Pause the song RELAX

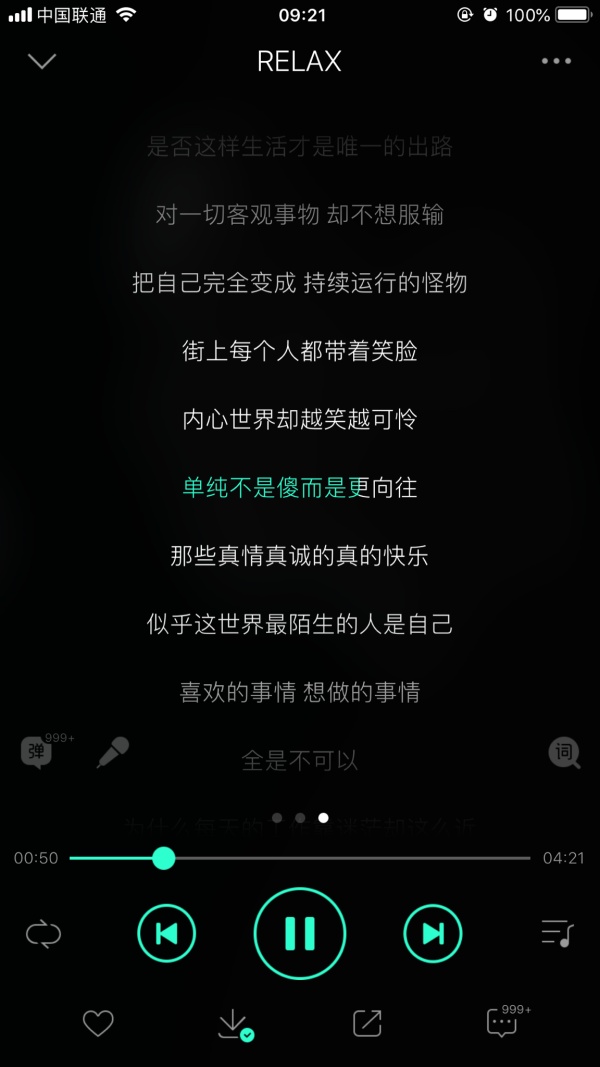click(300, 933)
